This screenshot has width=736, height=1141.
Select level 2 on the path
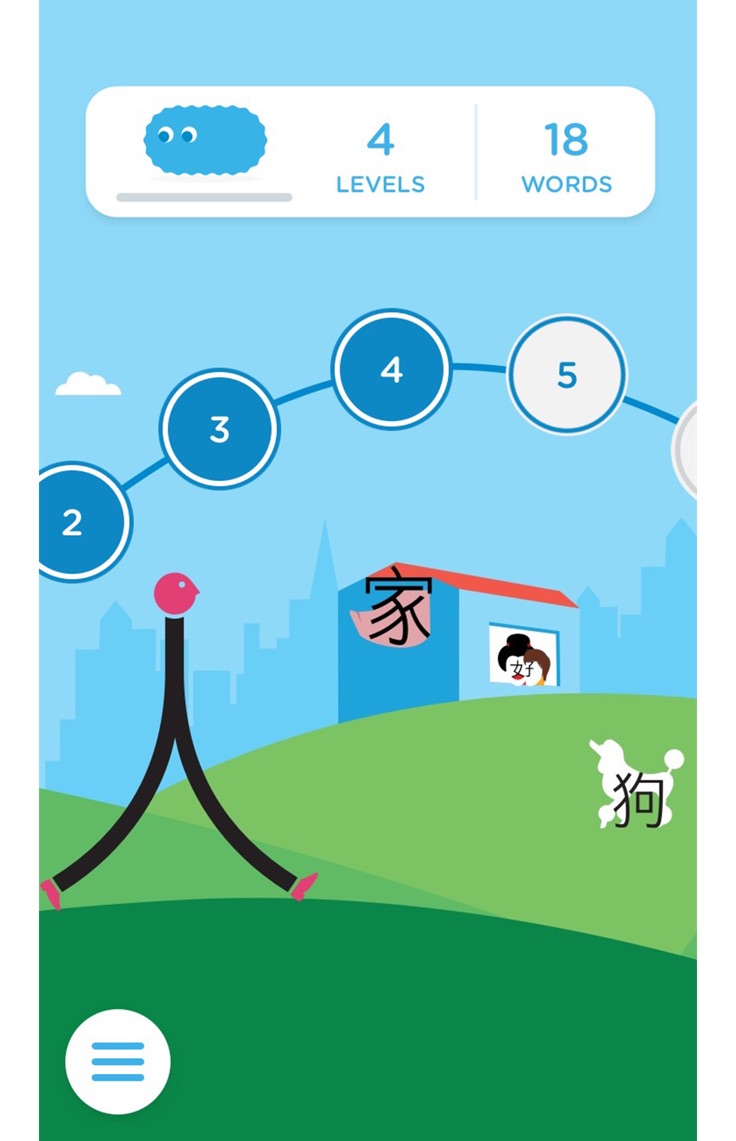point(76,522)
